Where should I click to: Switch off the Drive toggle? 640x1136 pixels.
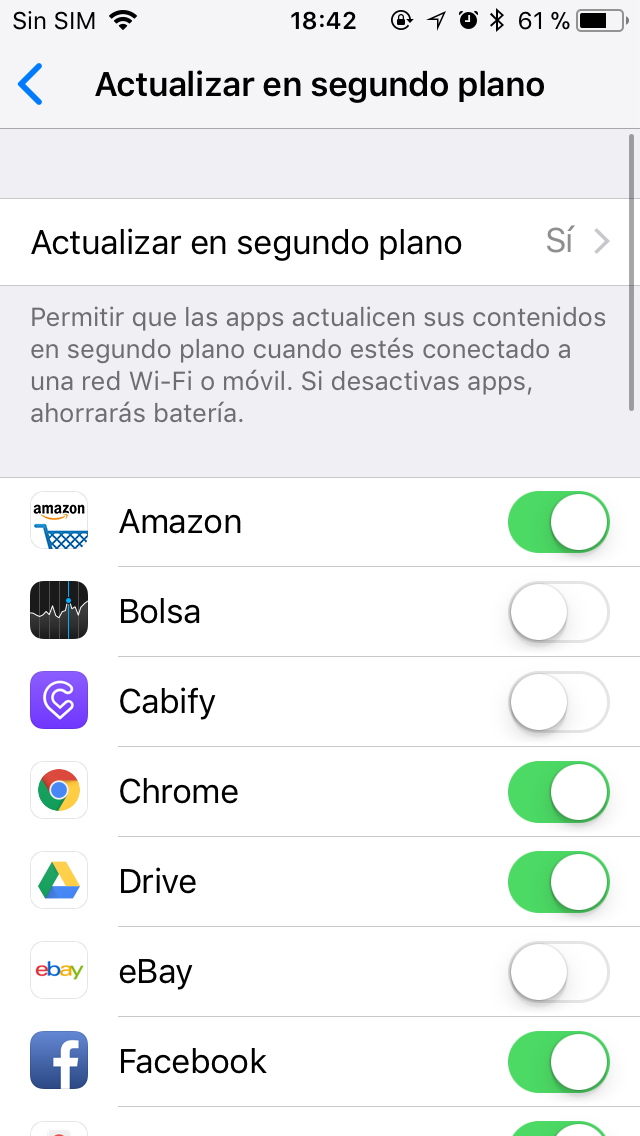click(558, 881)
